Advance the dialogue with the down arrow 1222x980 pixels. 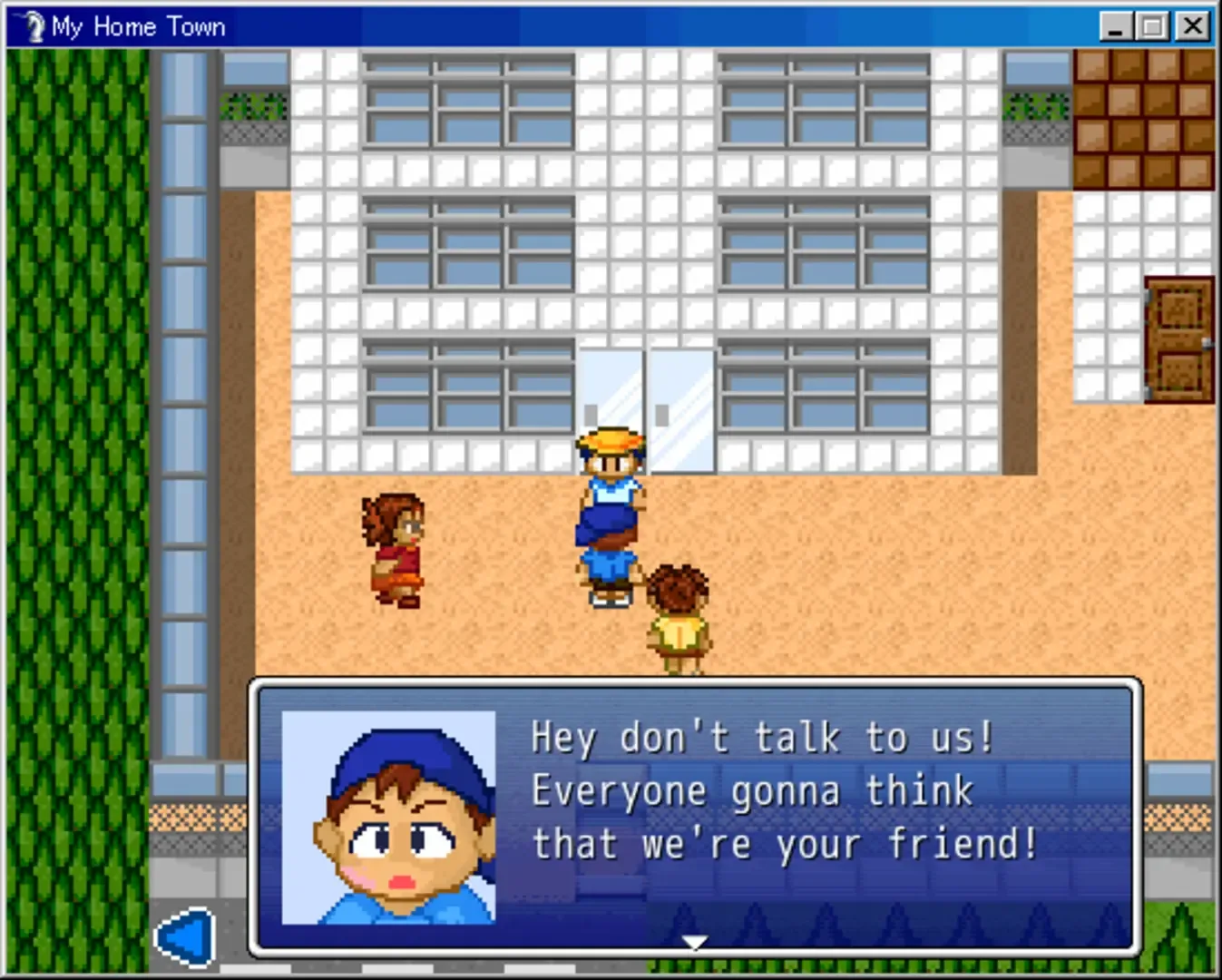(x=694, y=943)
